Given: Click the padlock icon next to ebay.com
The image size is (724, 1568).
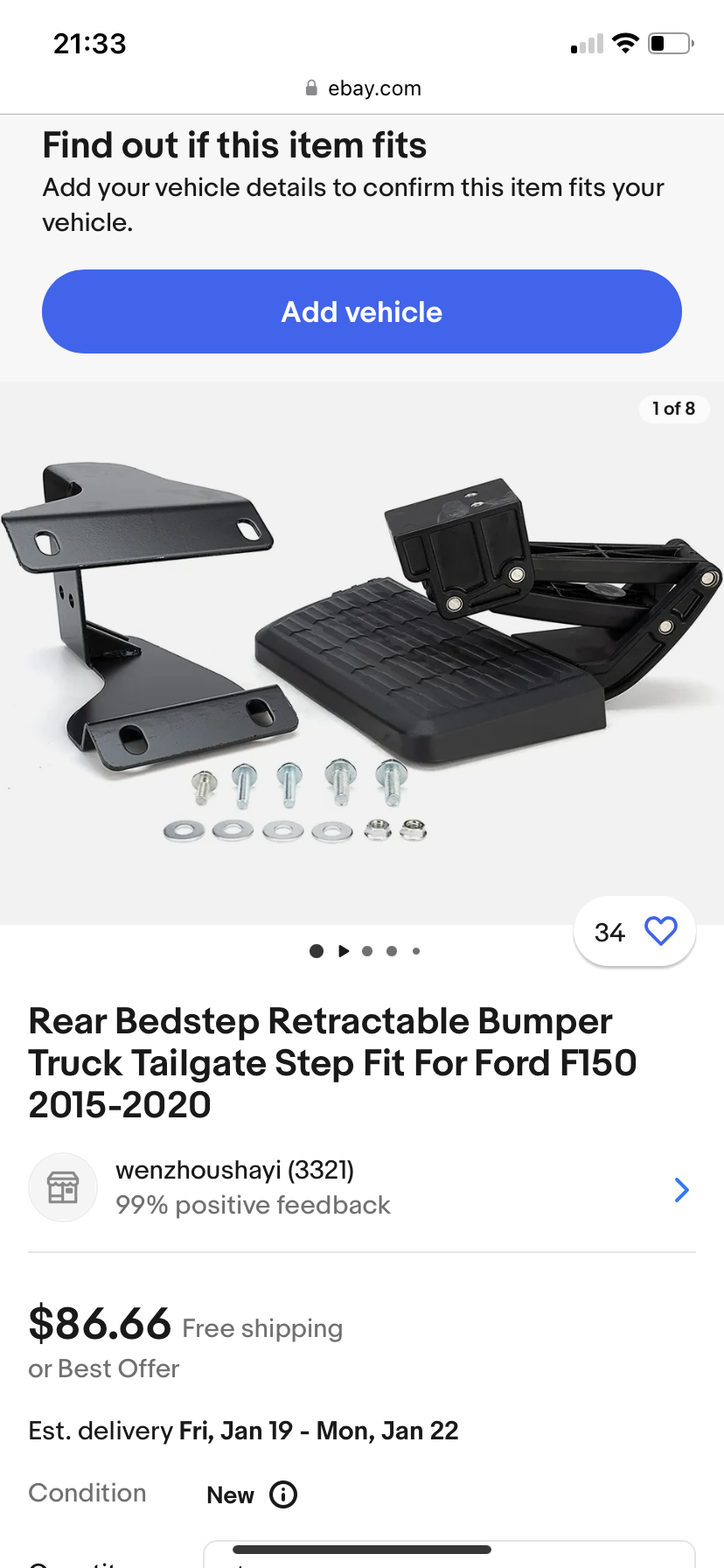Looking at the screenshot, I should point(311,87).
